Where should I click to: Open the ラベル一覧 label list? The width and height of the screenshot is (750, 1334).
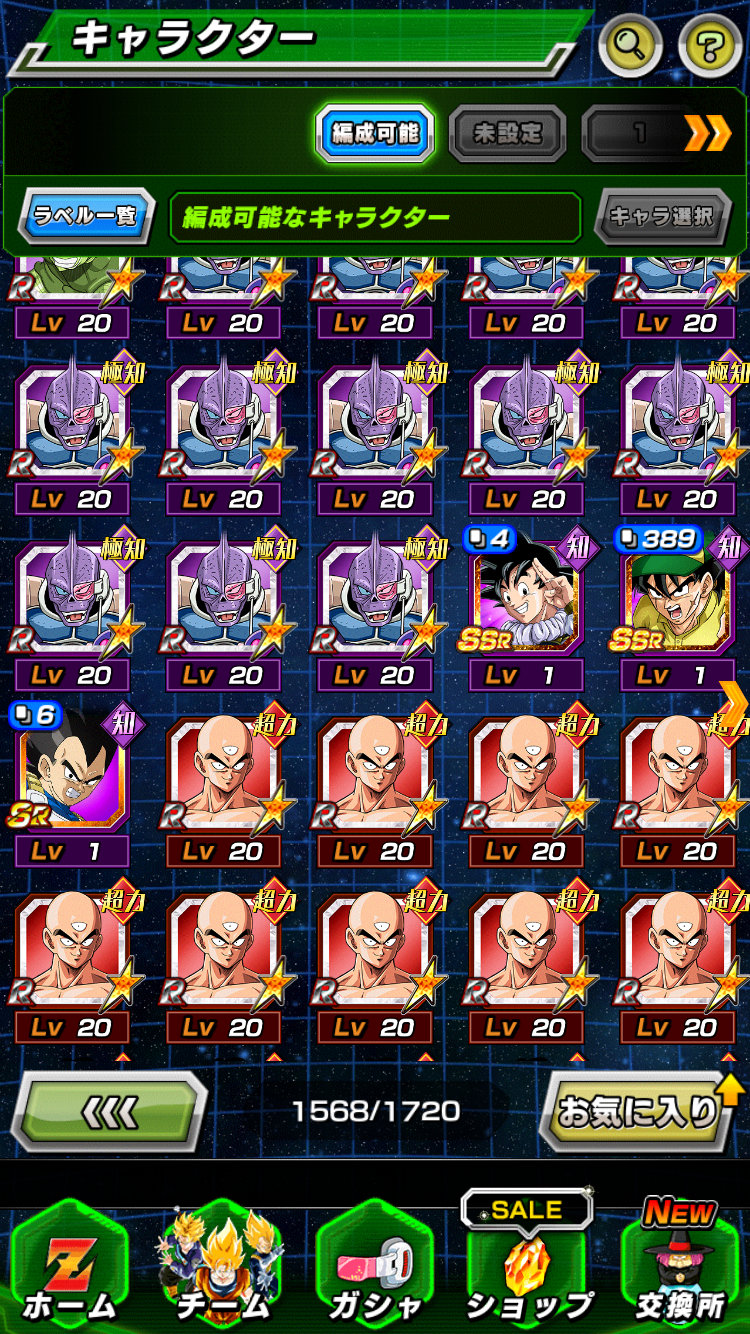87,216
